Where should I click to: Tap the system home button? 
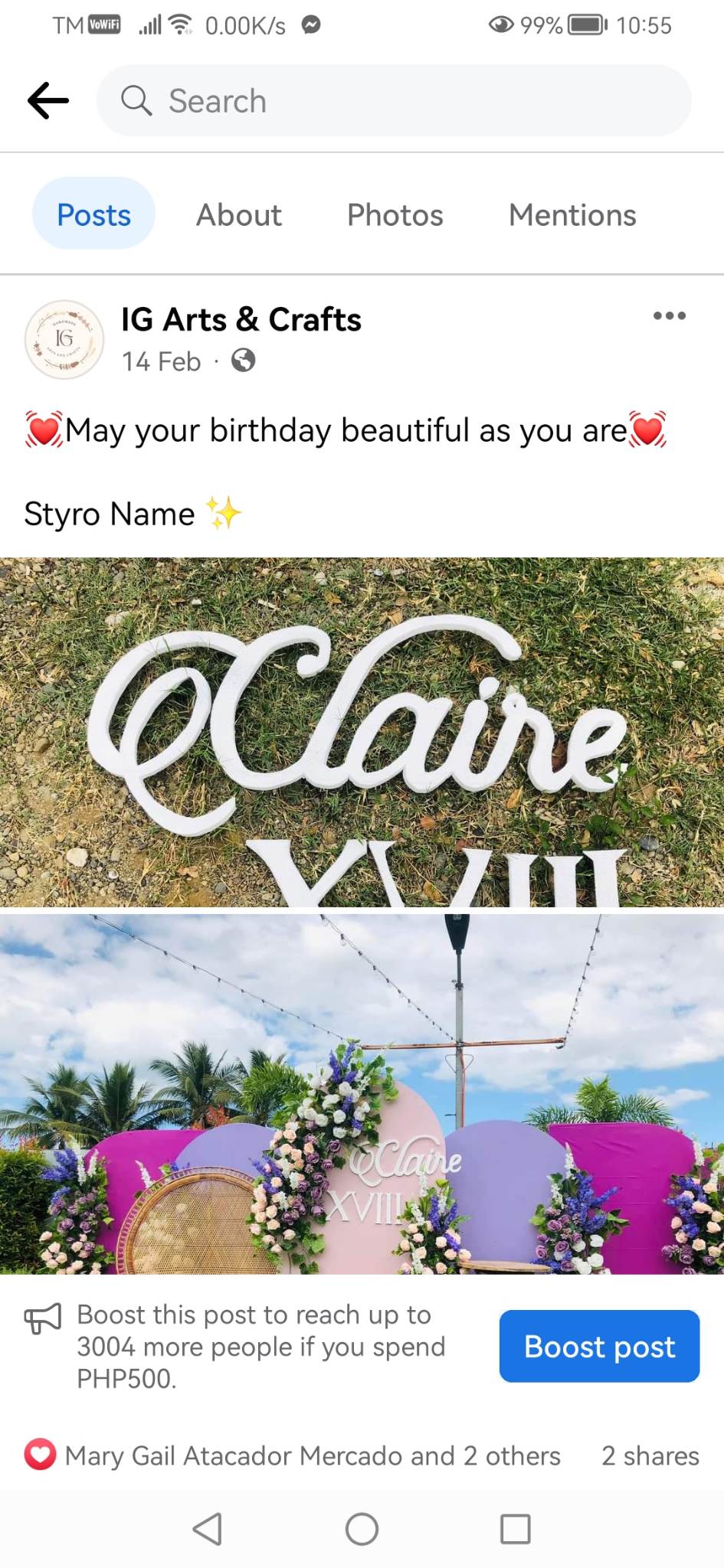(x=362, y=1529)
